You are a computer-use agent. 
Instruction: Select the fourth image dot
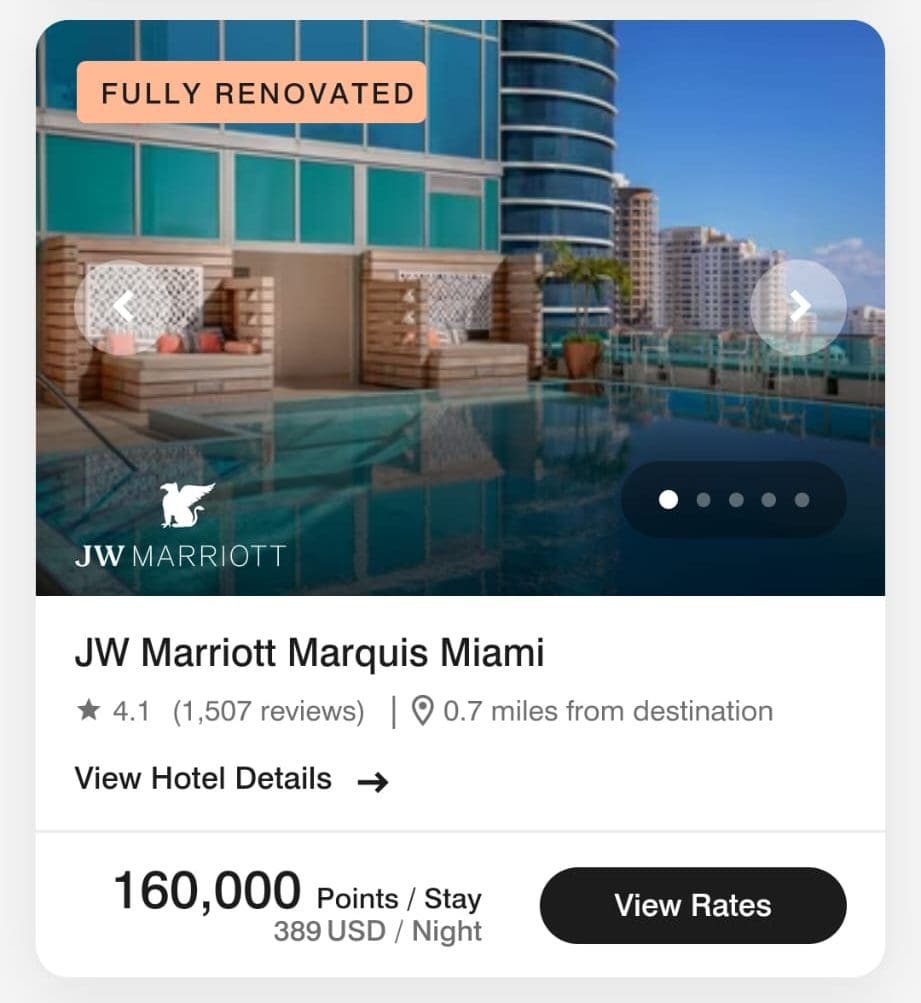769,498
